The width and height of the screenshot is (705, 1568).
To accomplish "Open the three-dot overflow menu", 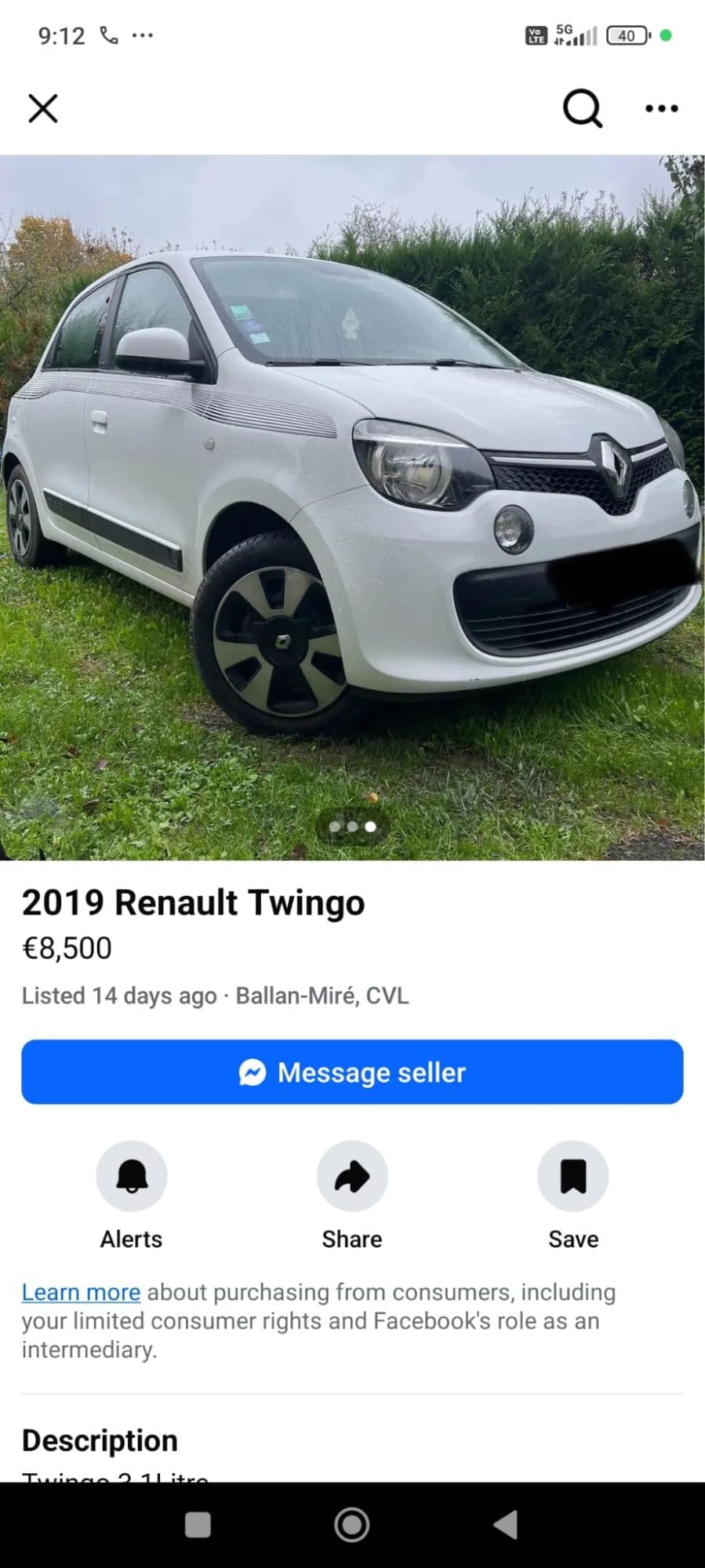I will coord(661,108).
